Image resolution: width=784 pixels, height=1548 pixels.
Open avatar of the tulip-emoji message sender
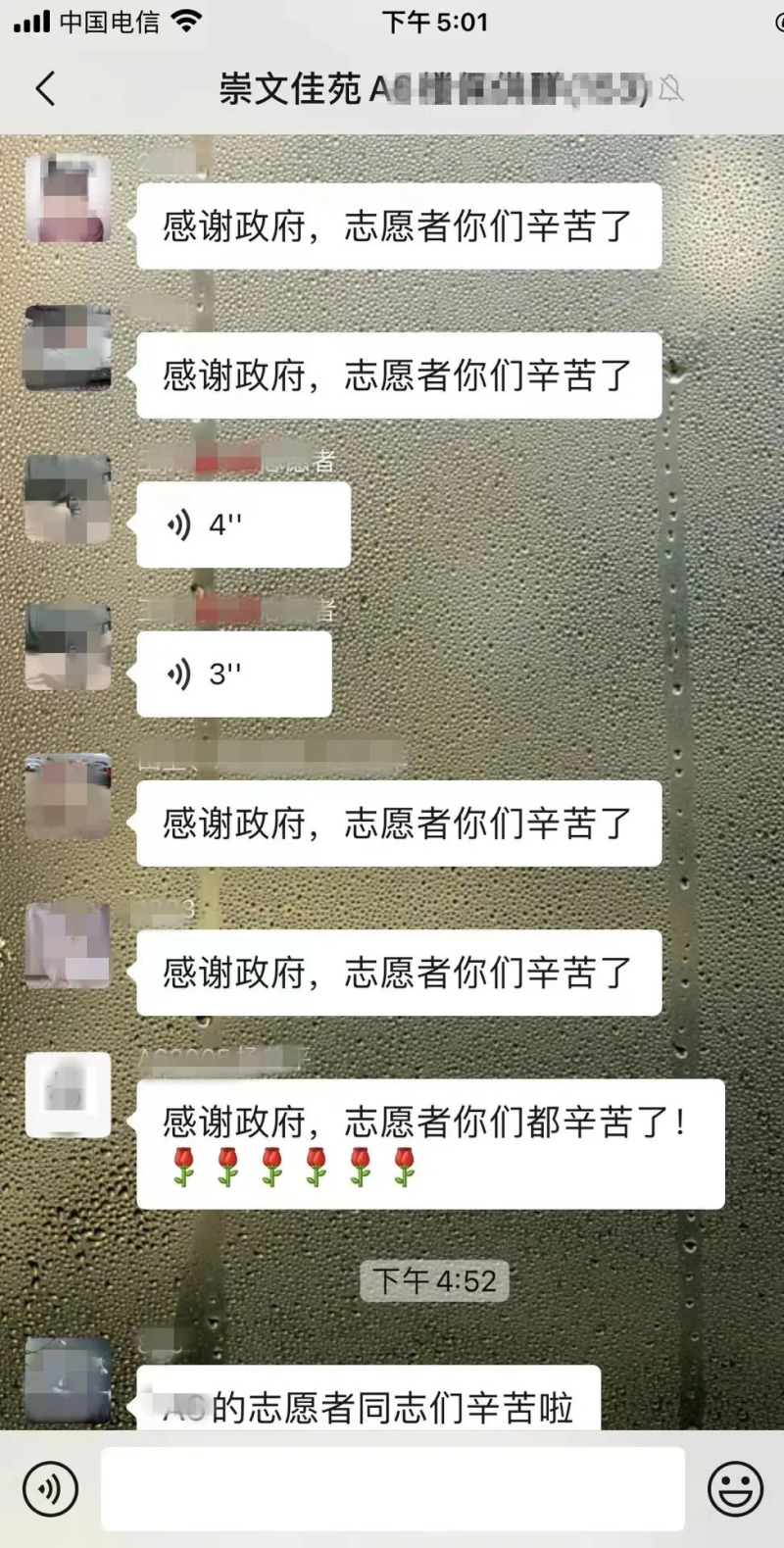coord(68,1095)
